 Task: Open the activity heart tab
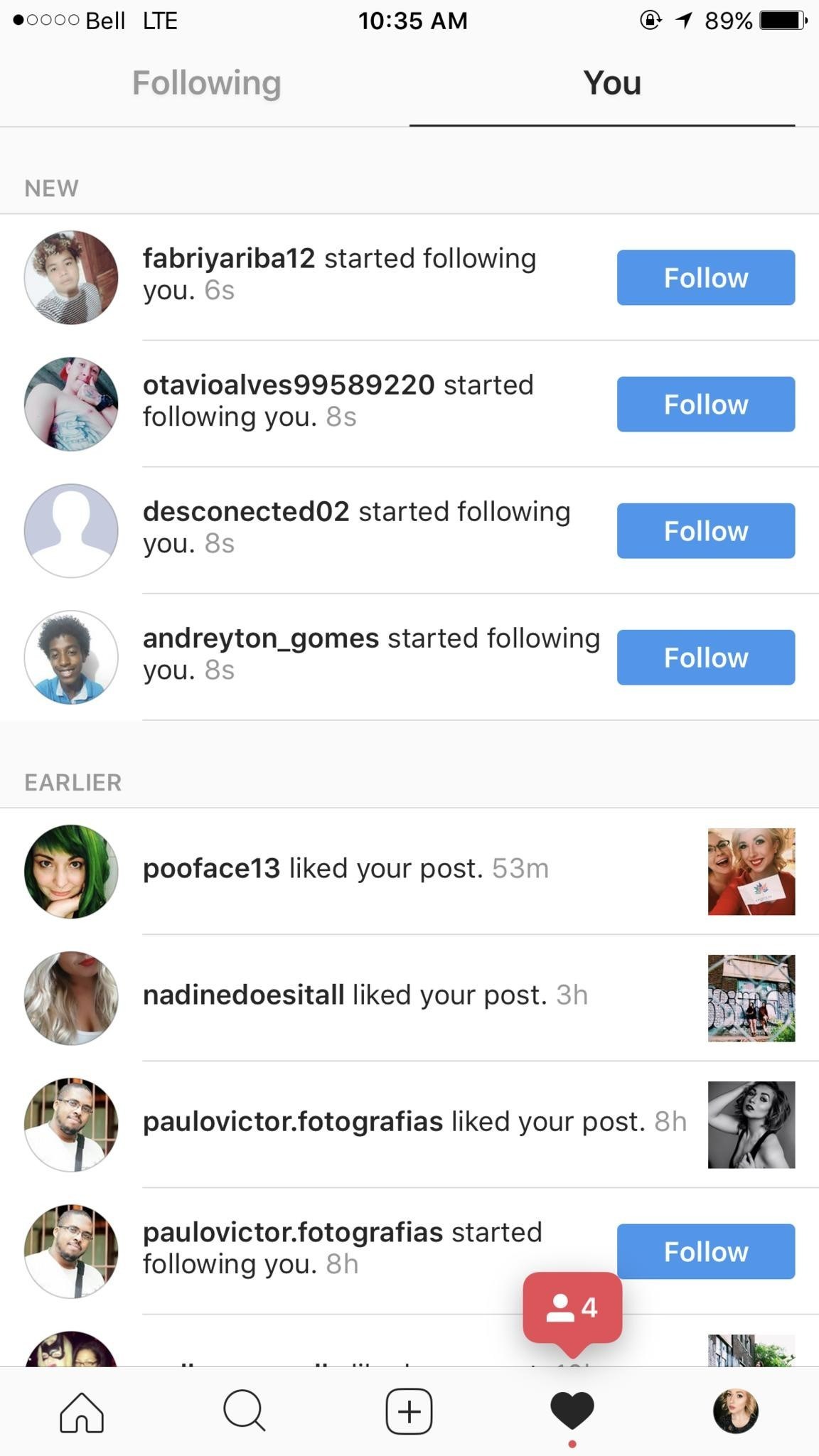pos(572,1410)
